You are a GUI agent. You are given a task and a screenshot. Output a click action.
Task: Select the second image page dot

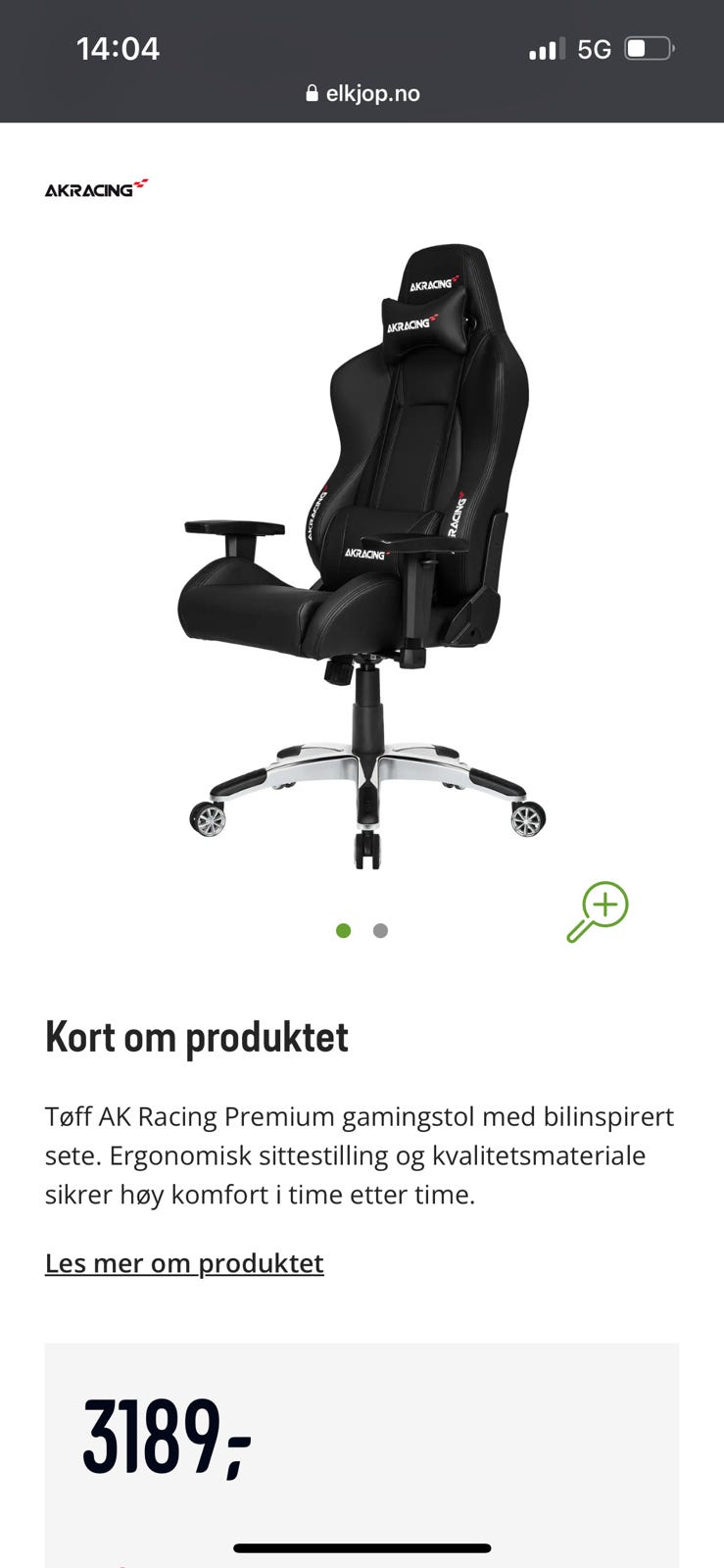tap(380, 931)
